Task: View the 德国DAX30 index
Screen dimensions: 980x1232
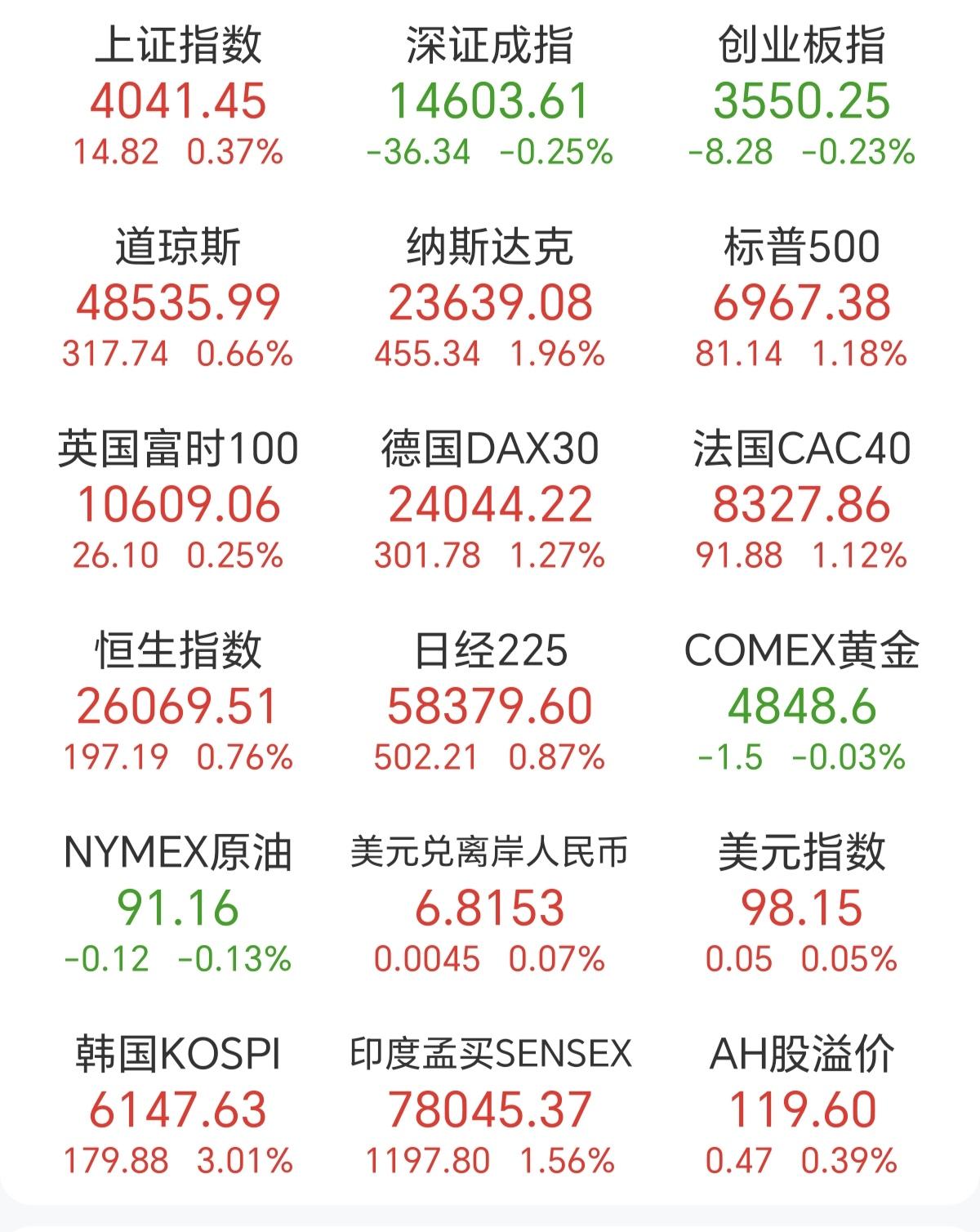Action: [490, 498]
